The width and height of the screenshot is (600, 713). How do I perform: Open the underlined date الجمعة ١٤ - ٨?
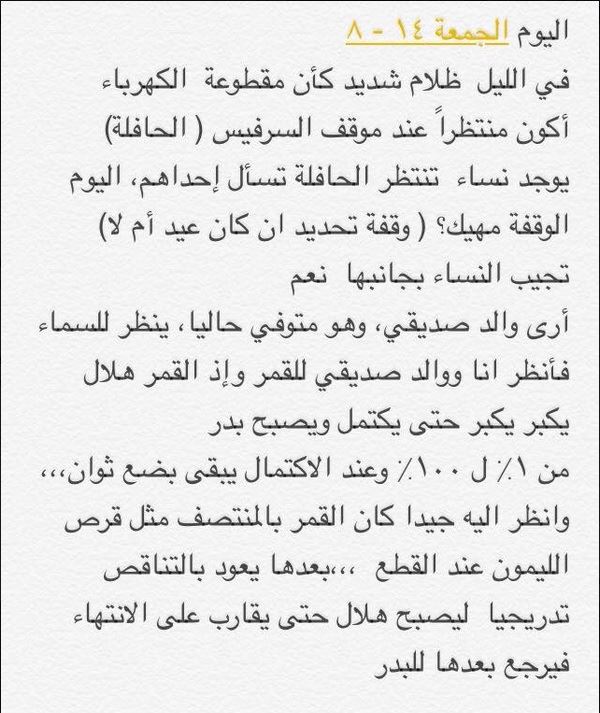point(430,30)
